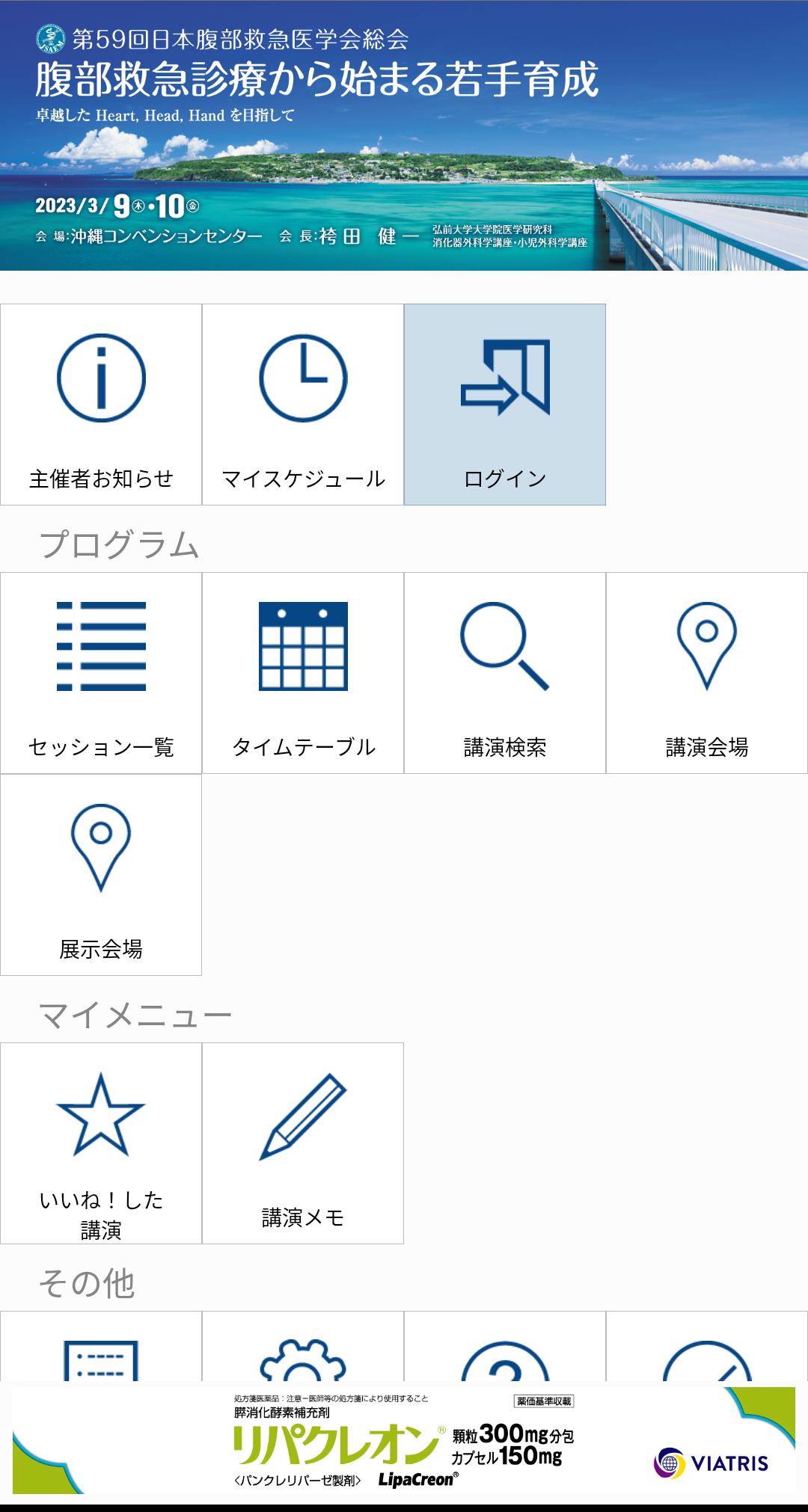Open マイスケジュール my schedule

tap(303, 405)
